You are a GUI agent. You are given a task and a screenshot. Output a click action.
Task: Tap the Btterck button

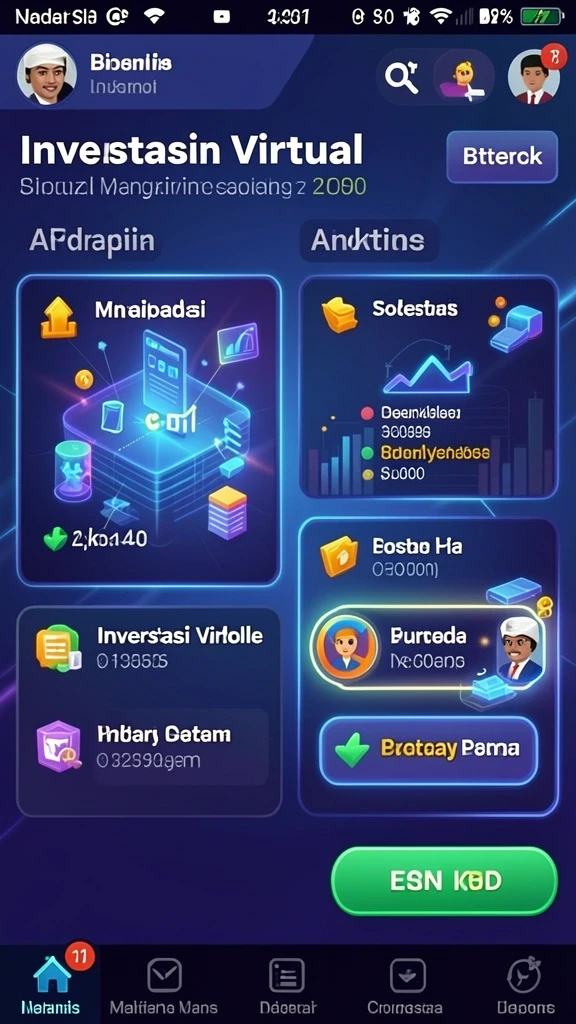coord(502,157)
